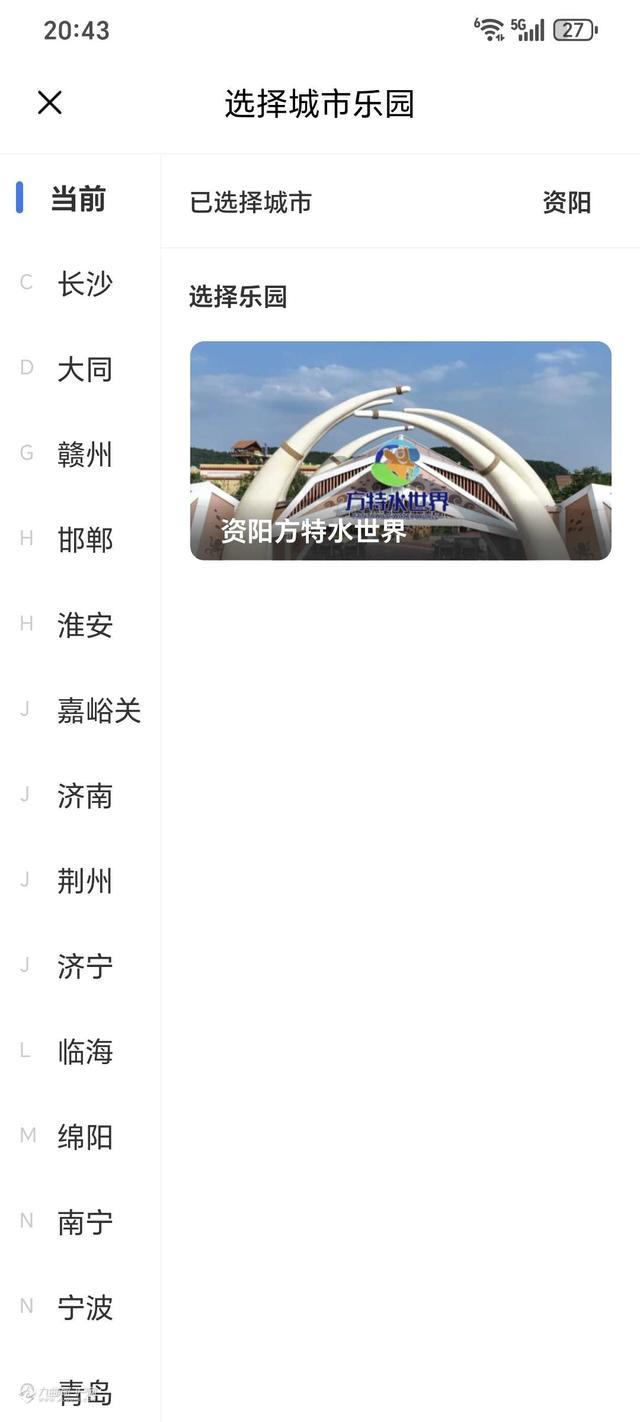Image resolution: width=640 pixels, height=1422 pixels.
Task: Pick 绵阳 from the sidebar
Action: point(84,1137)
